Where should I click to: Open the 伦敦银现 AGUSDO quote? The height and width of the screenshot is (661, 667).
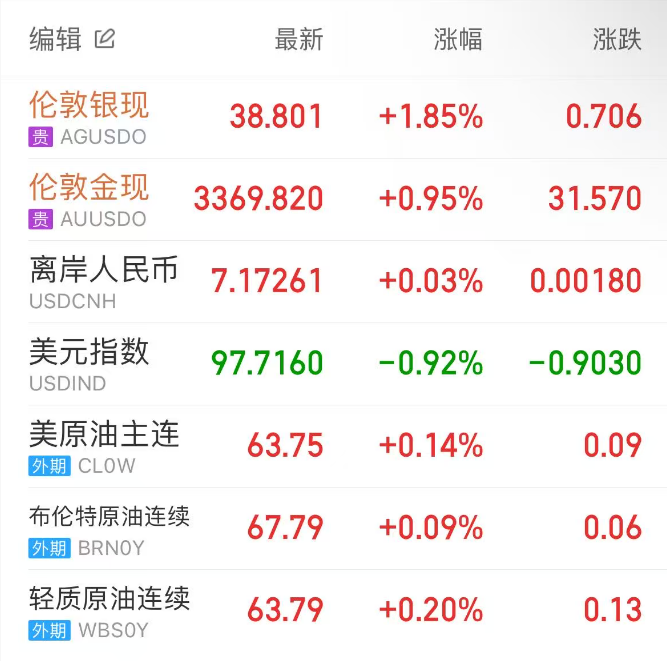(89, 117)
